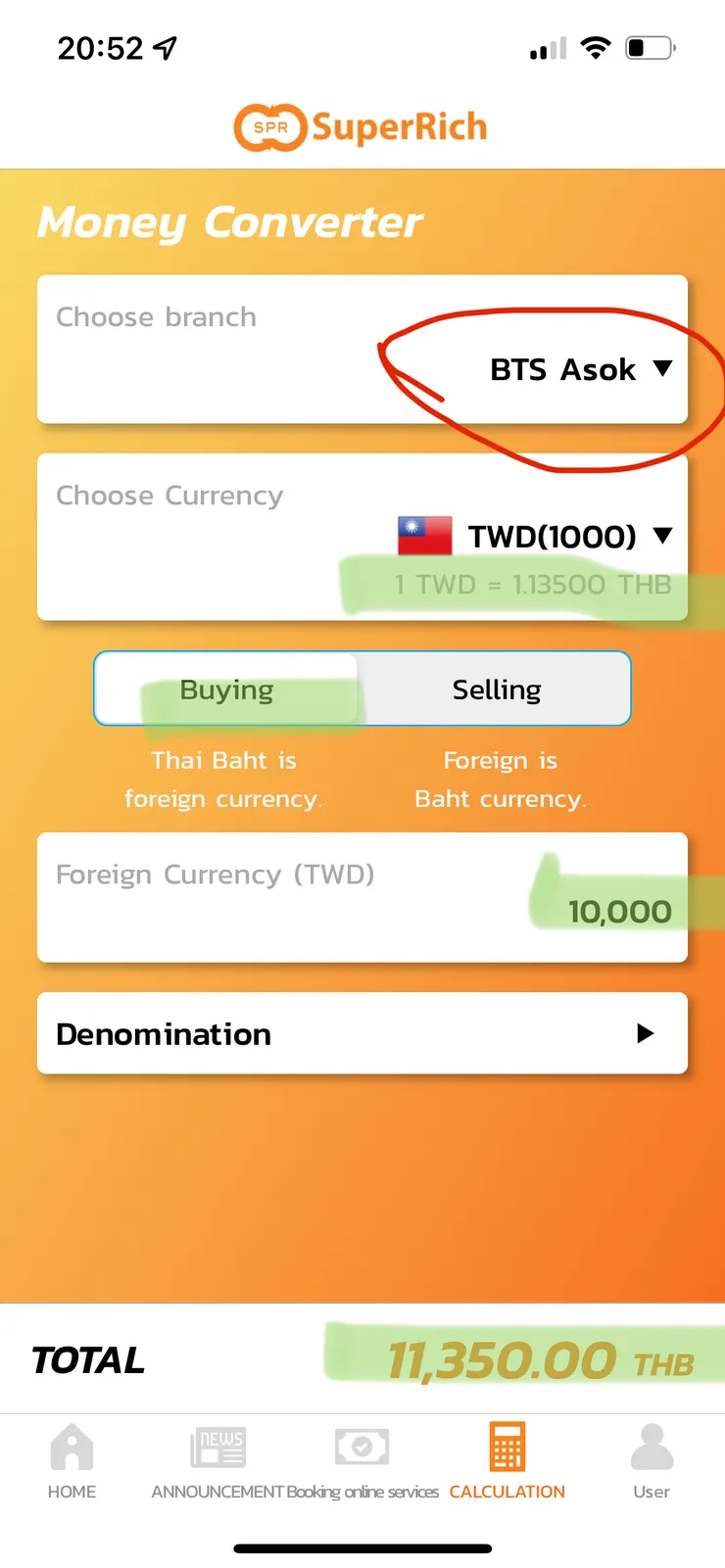Open the BTS Asok branch dropdown
Viewport: 725px width, 1568px height.
pos(580,369)
